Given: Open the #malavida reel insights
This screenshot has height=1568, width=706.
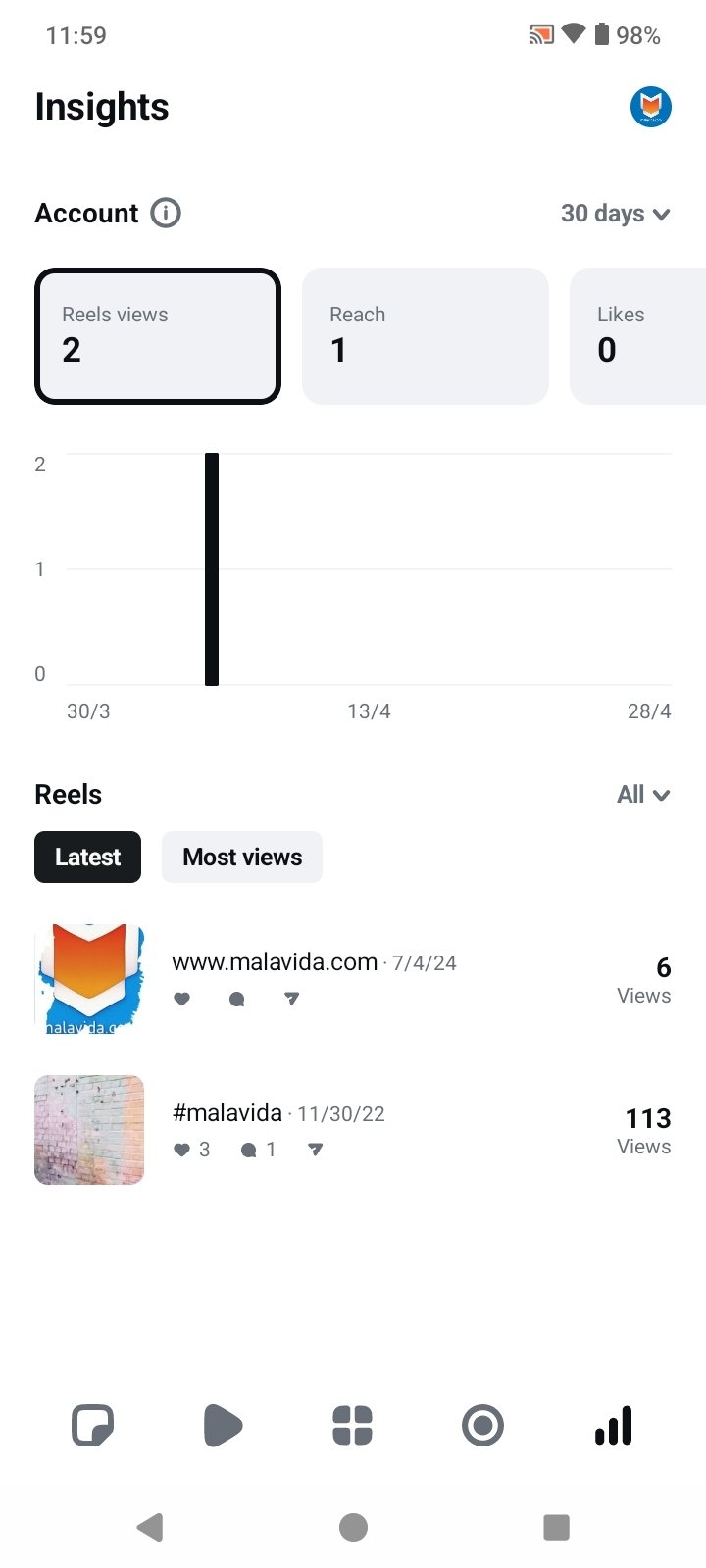Looking at the screenshot, I should [353, 1130].
